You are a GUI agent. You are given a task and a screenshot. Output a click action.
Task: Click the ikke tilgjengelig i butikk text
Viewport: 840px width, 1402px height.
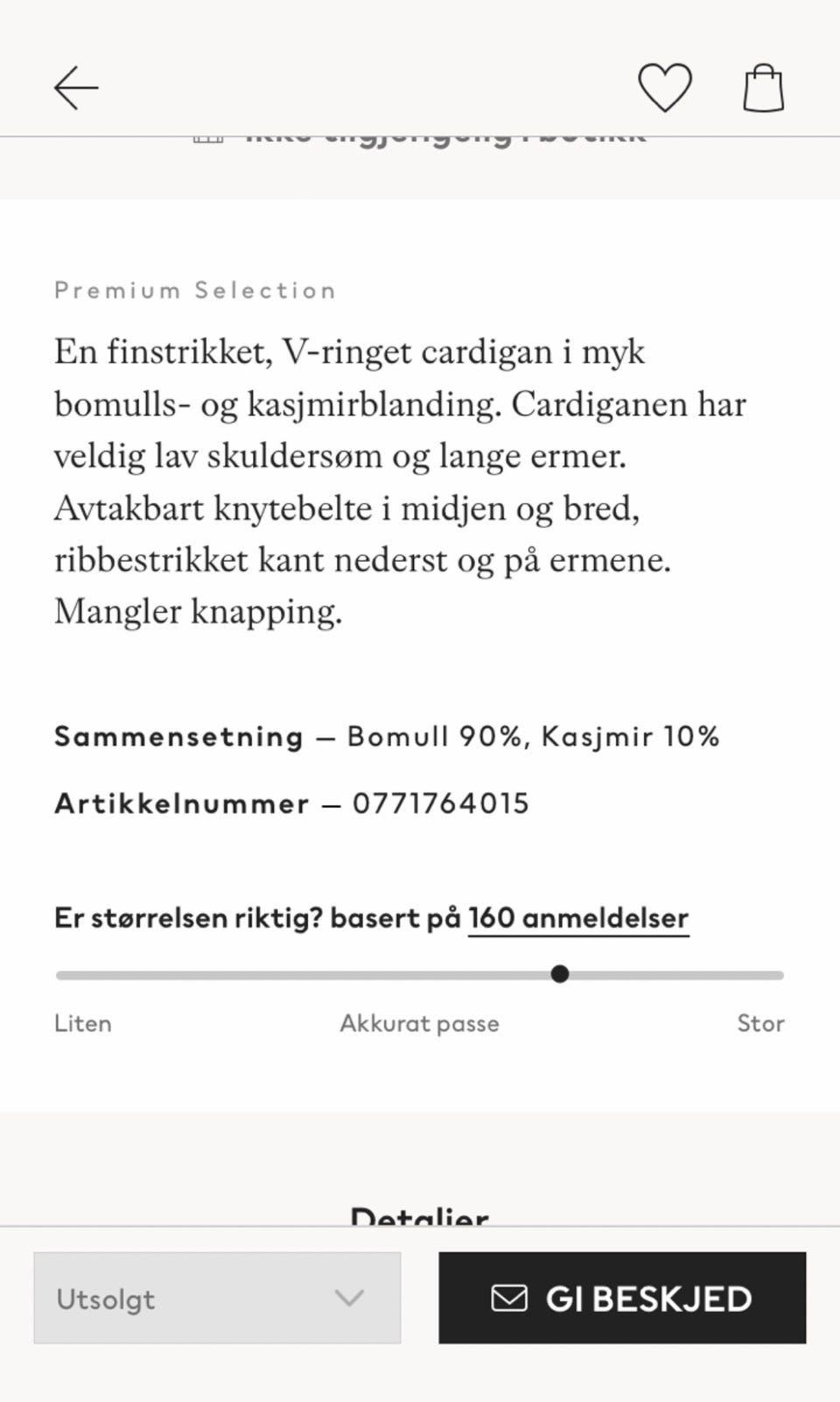(x=446, y=133)
